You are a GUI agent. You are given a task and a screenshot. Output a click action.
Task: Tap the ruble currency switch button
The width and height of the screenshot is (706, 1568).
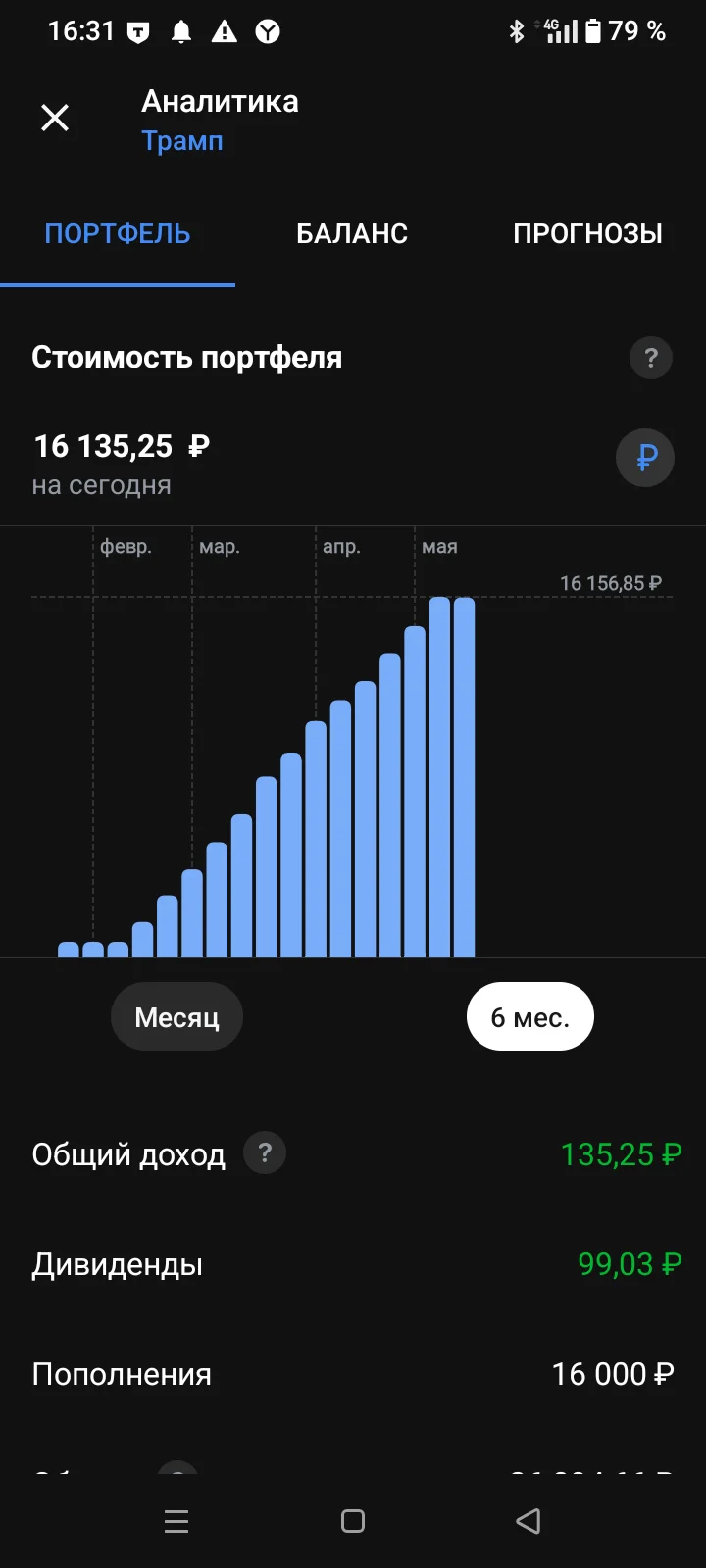645,458
